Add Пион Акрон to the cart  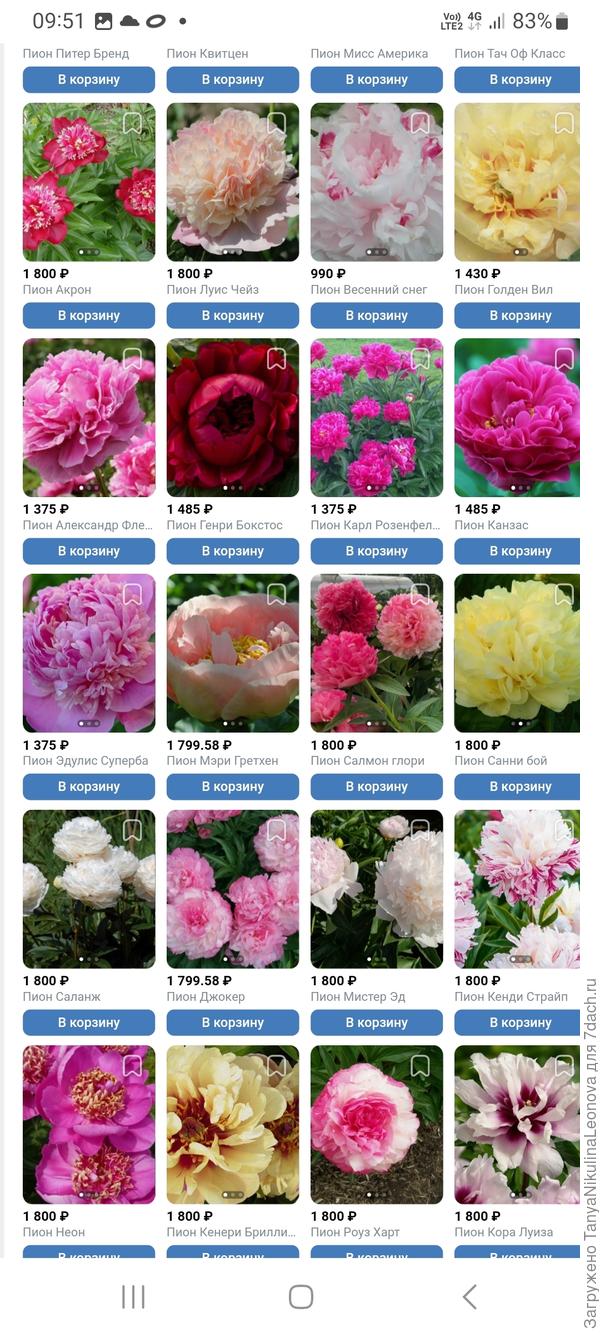pyautogui.click(x=89, y=315)
